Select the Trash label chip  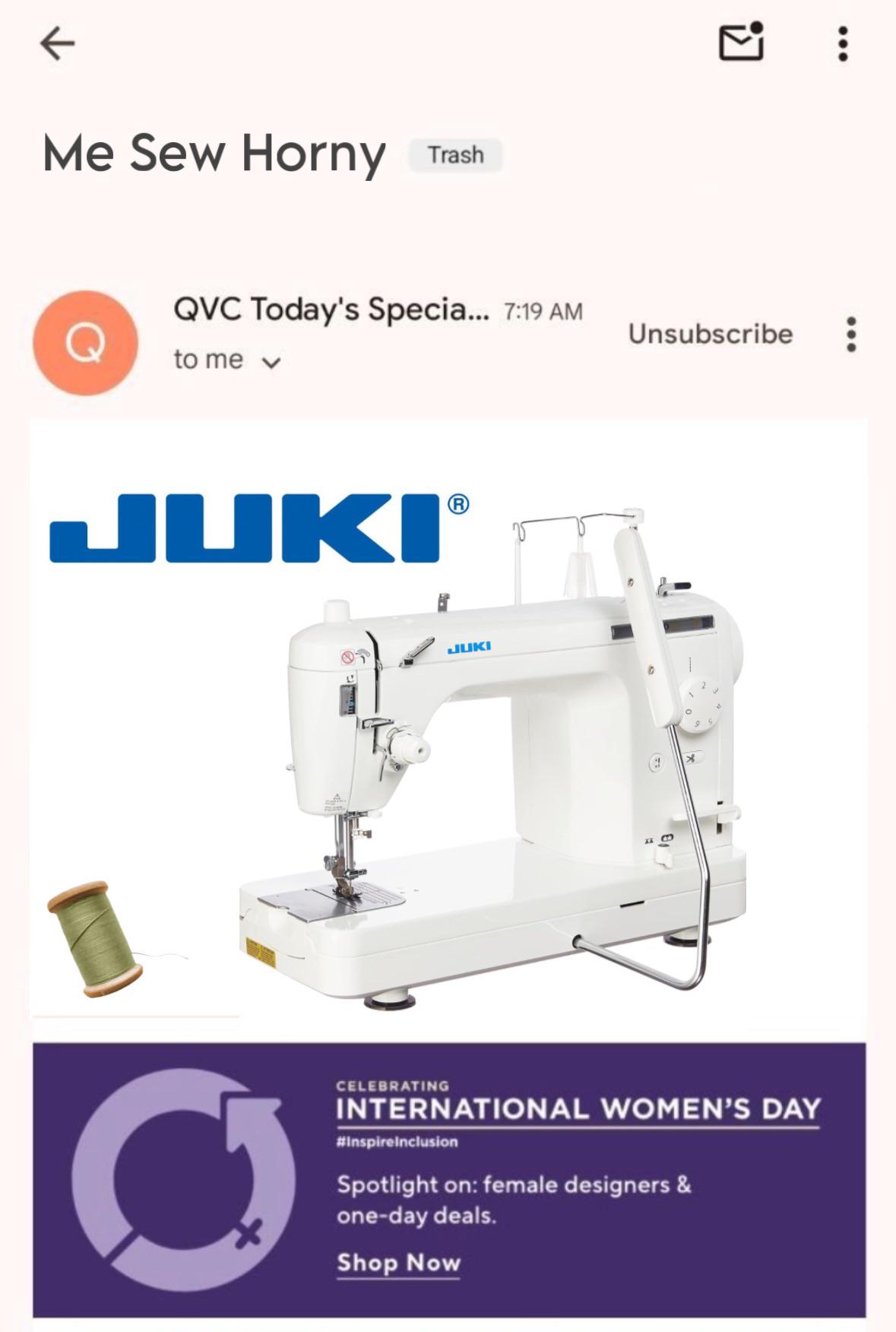click(x=454, y=154)
